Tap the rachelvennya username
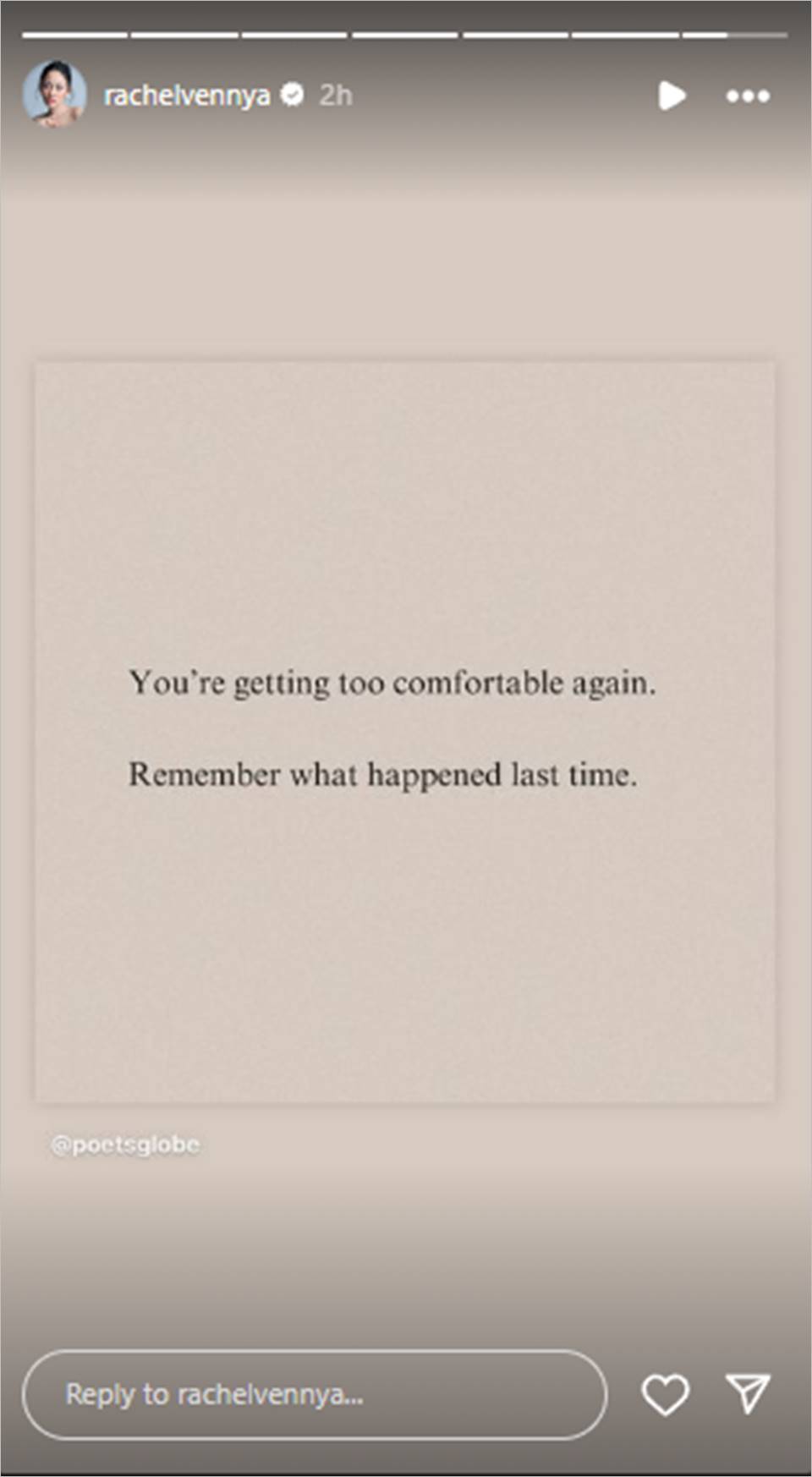Screen dimensions: 812x1477 point(187,96)
